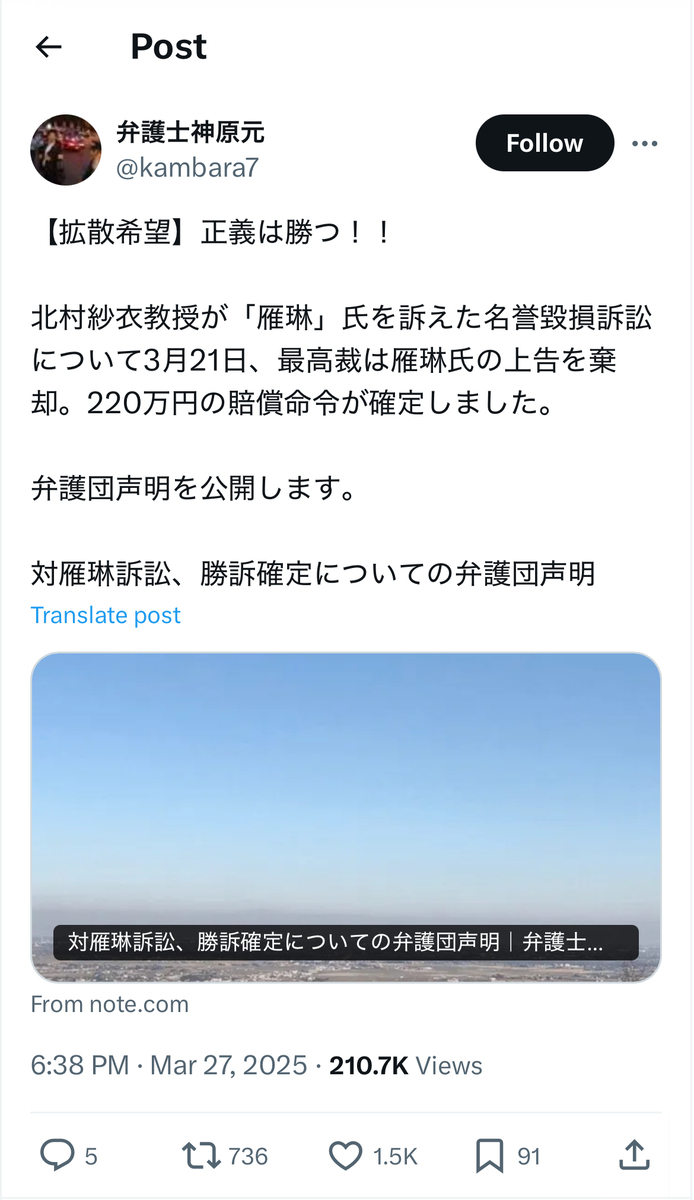
Task: Bookmark this post
Action: [489, 1156]
